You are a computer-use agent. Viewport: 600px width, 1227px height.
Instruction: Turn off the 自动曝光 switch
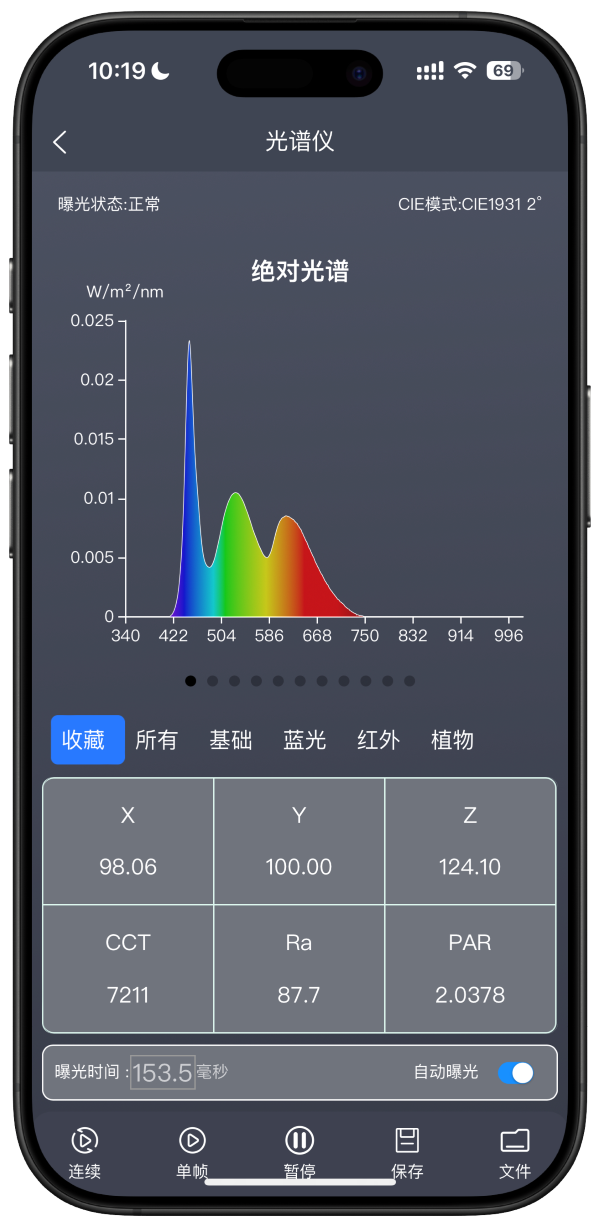tap(516, 1073)
